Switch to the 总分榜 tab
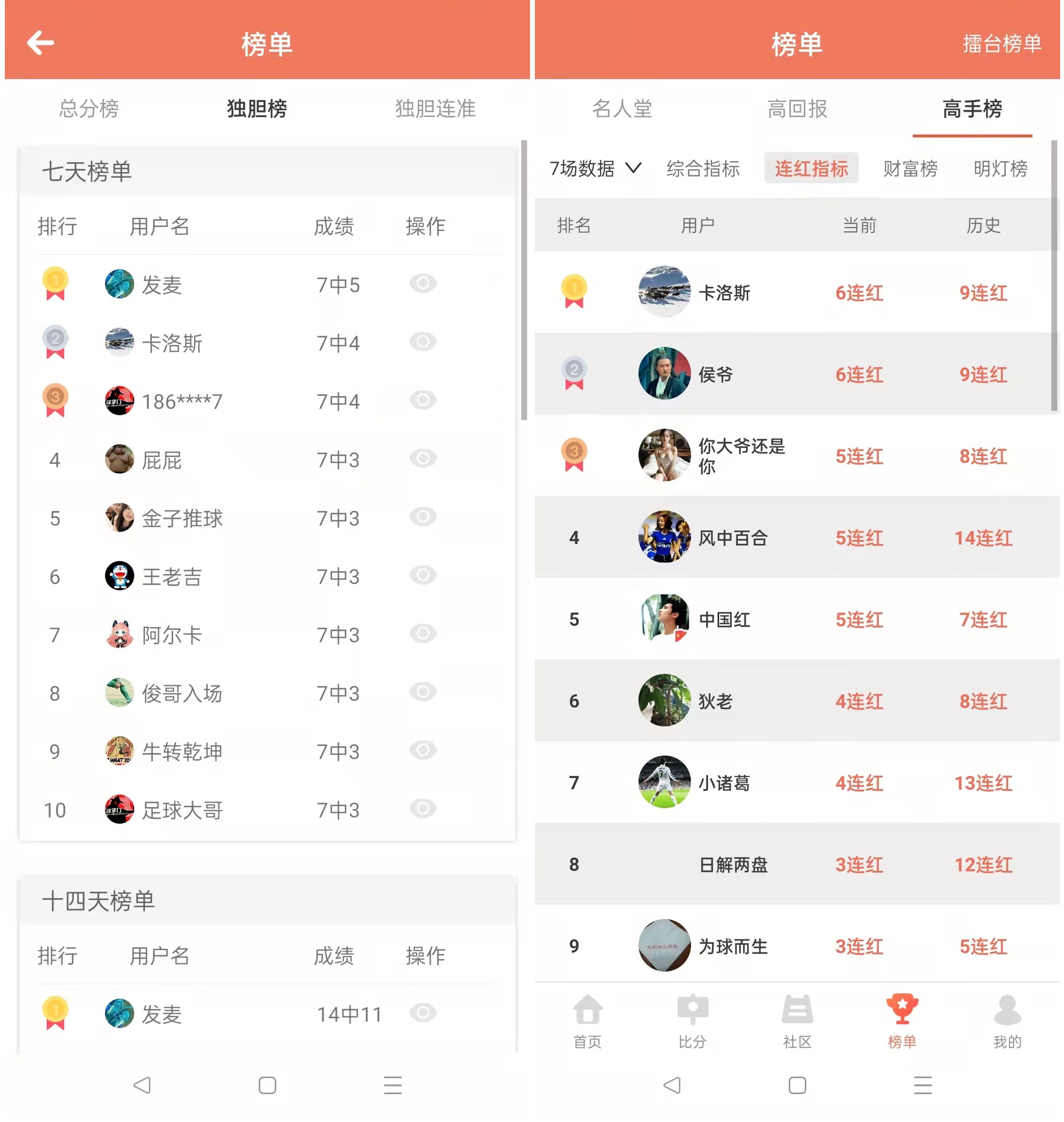Image resolution: width=1064 pixels, height=1122 pixels. 89,108
